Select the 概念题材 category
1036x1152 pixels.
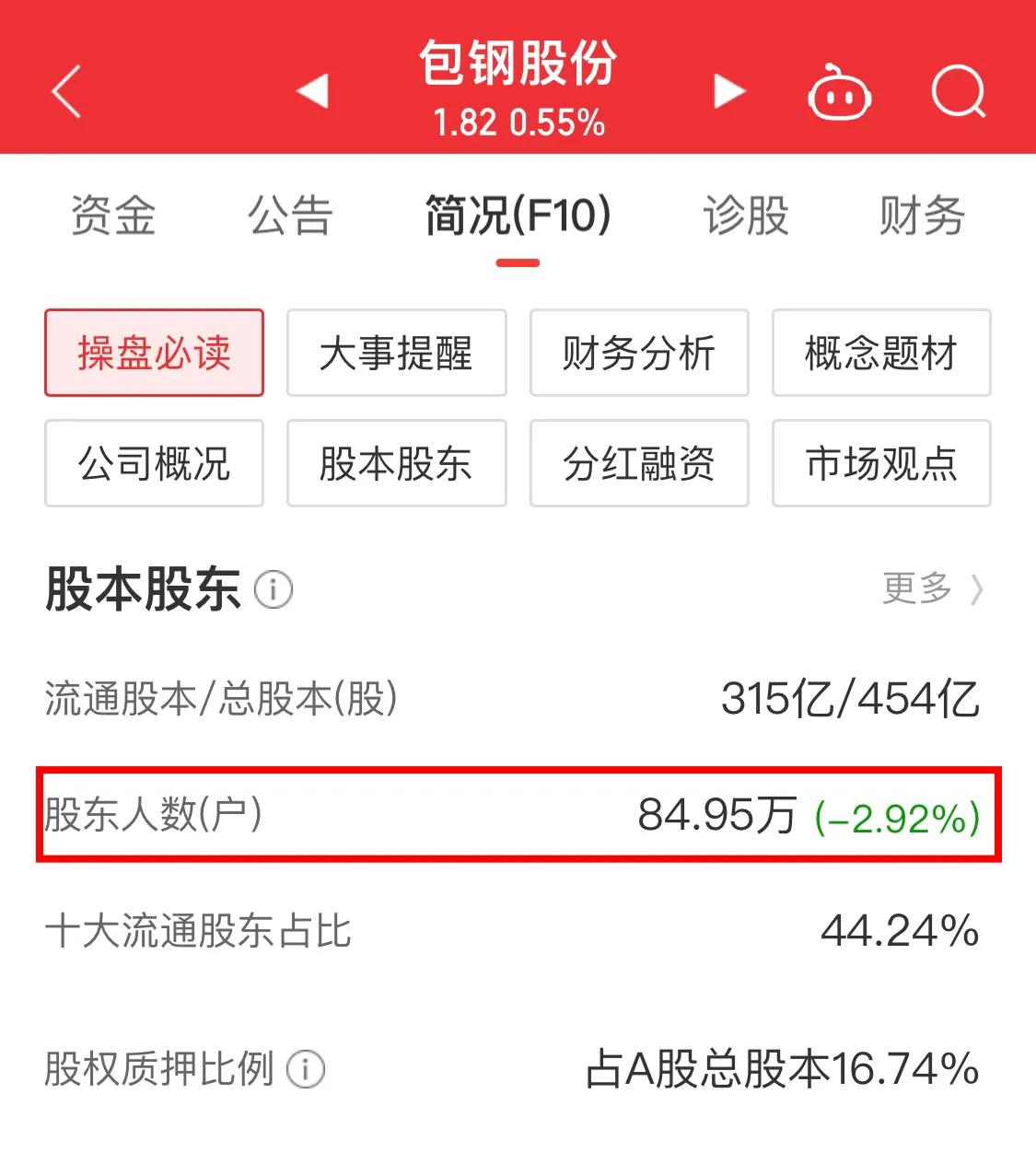[x=880, y=353]
